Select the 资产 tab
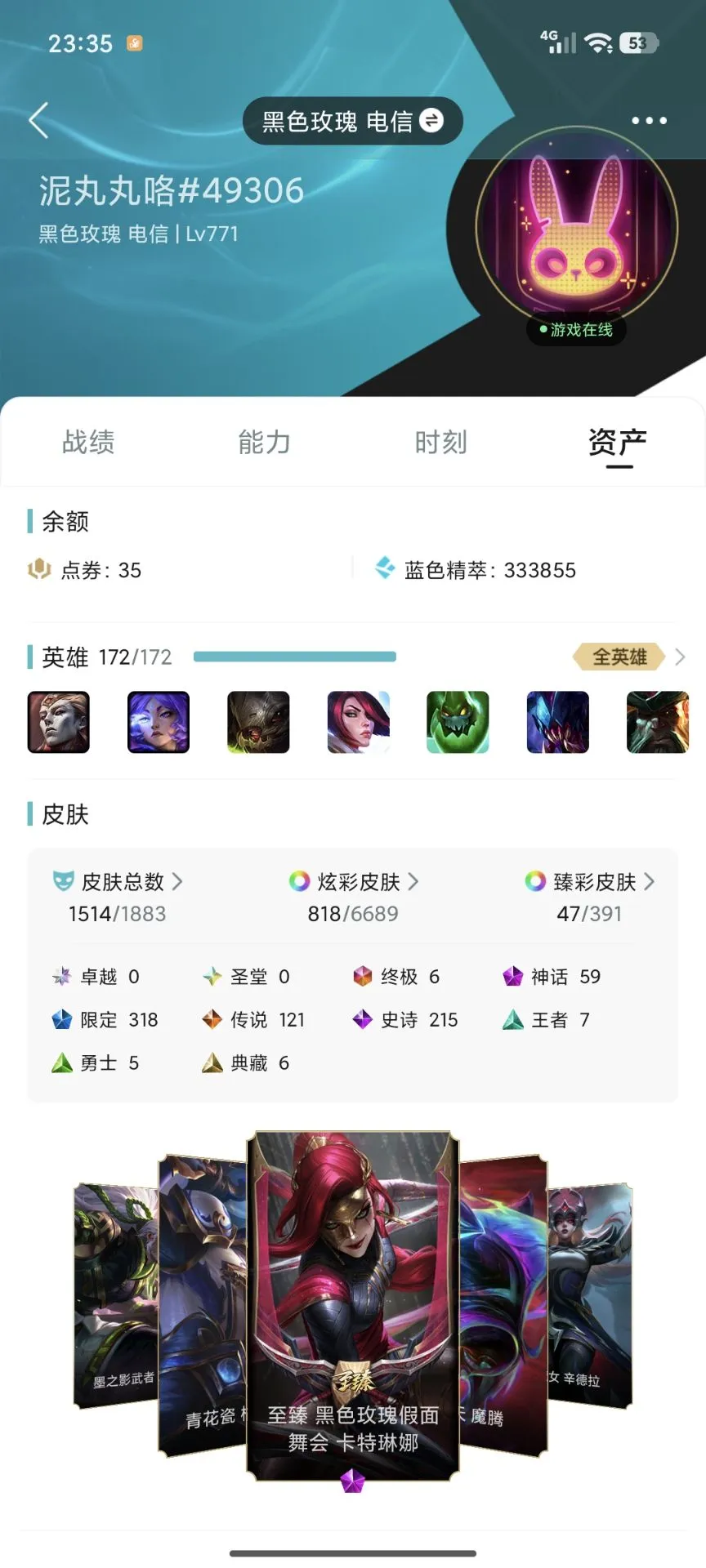This screenshot has width=706, height=1568. [x=618, y=442]
